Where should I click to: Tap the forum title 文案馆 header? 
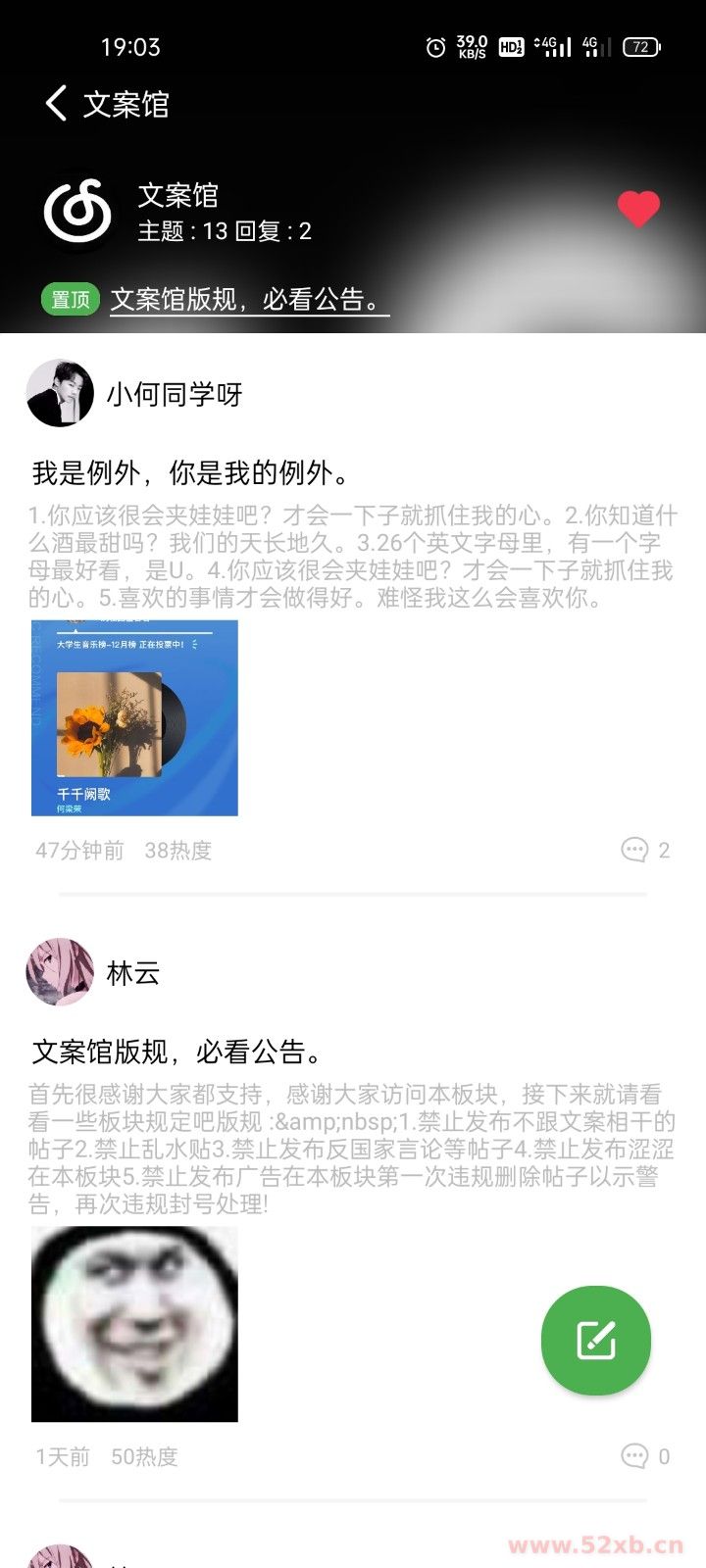[128, 102]
